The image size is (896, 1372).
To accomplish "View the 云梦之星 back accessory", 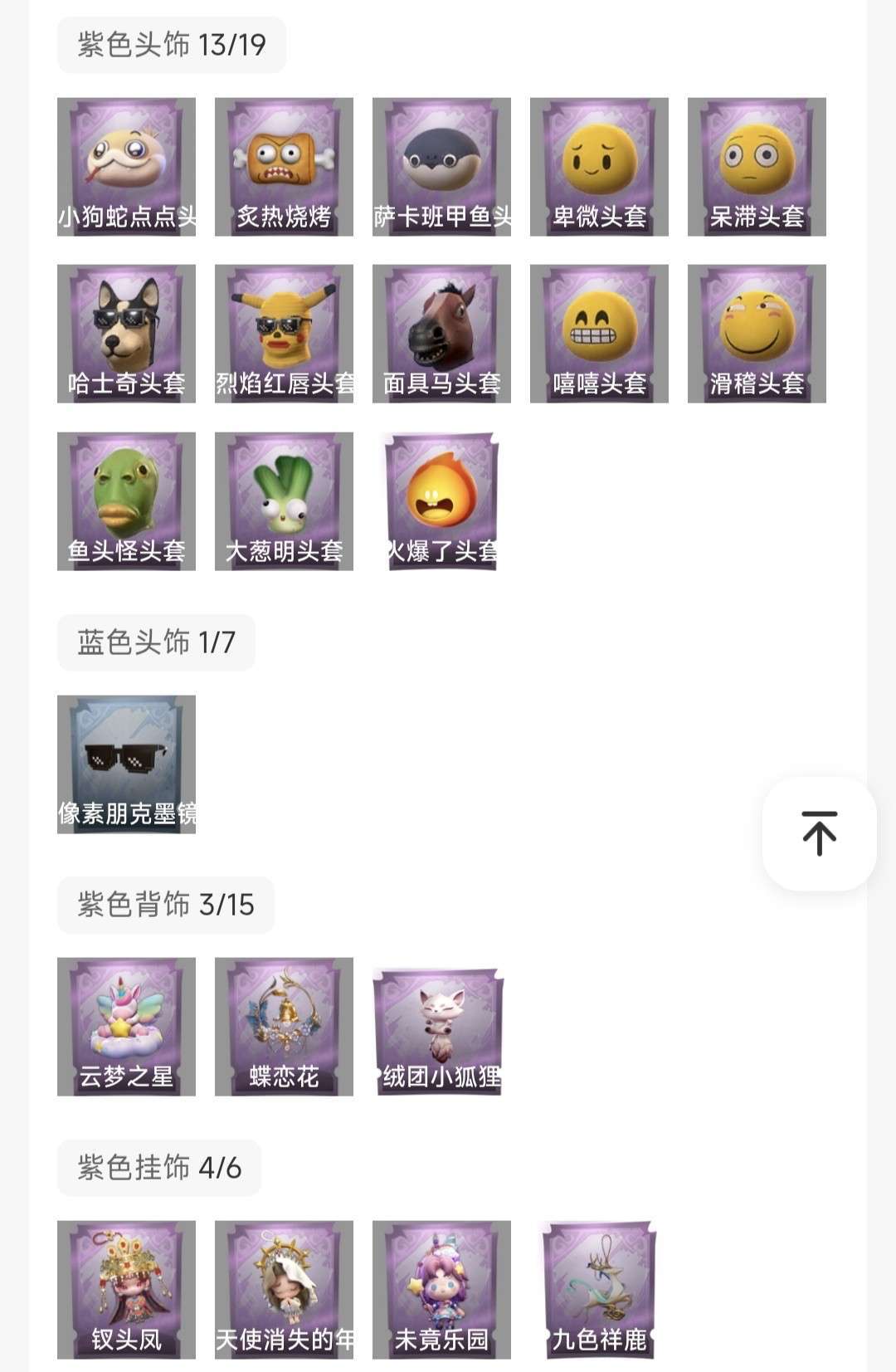I will 126,1027.
